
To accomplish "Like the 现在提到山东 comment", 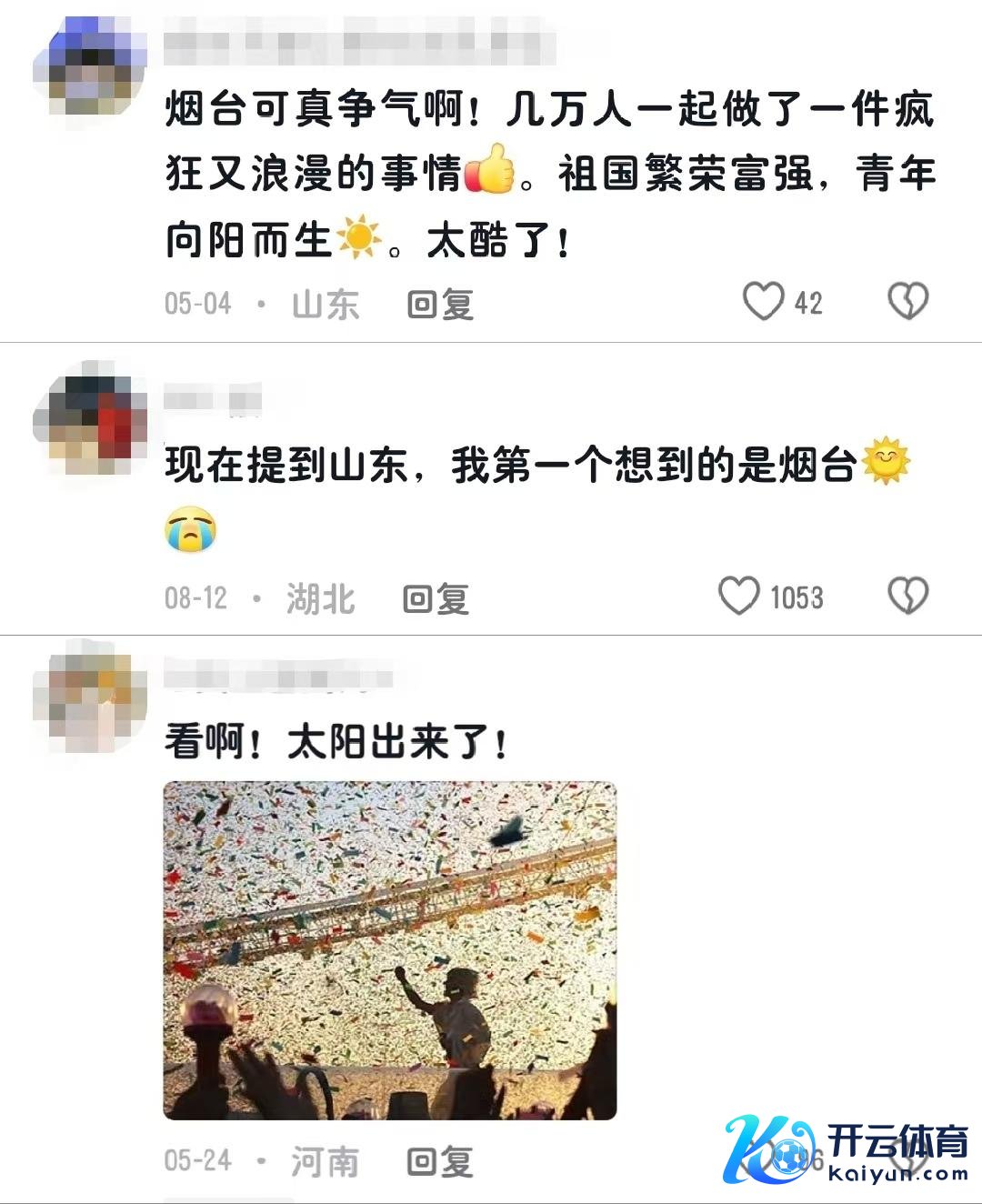I will pos(739,597).
